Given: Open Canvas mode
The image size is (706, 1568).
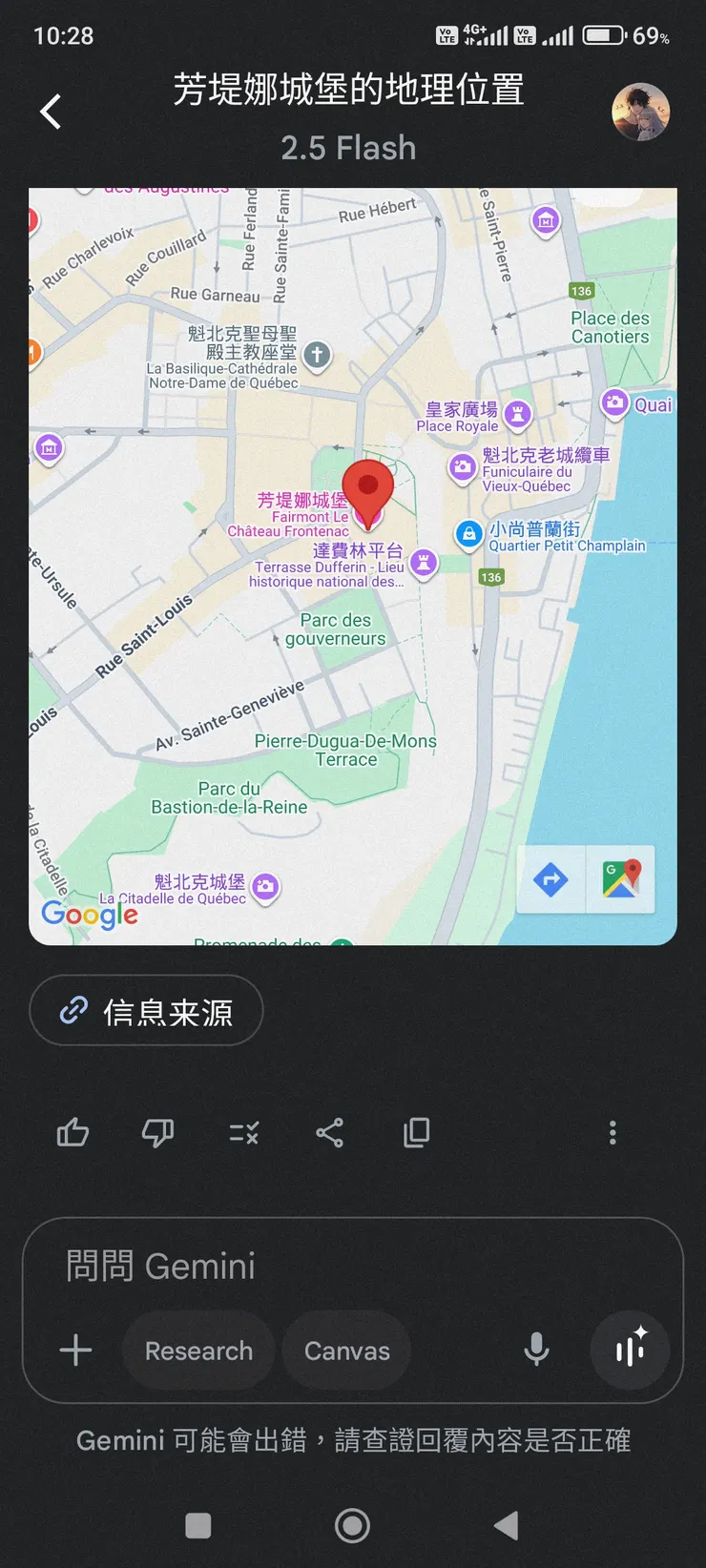Looking at the screenshot, I should coord(346,1350).
